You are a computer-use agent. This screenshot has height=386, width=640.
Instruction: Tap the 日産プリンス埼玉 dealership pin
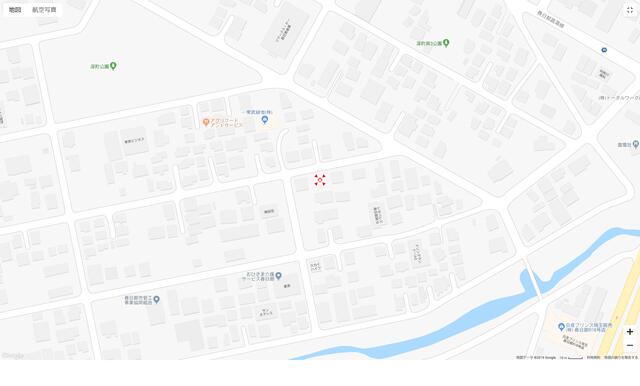coord(561,326)
